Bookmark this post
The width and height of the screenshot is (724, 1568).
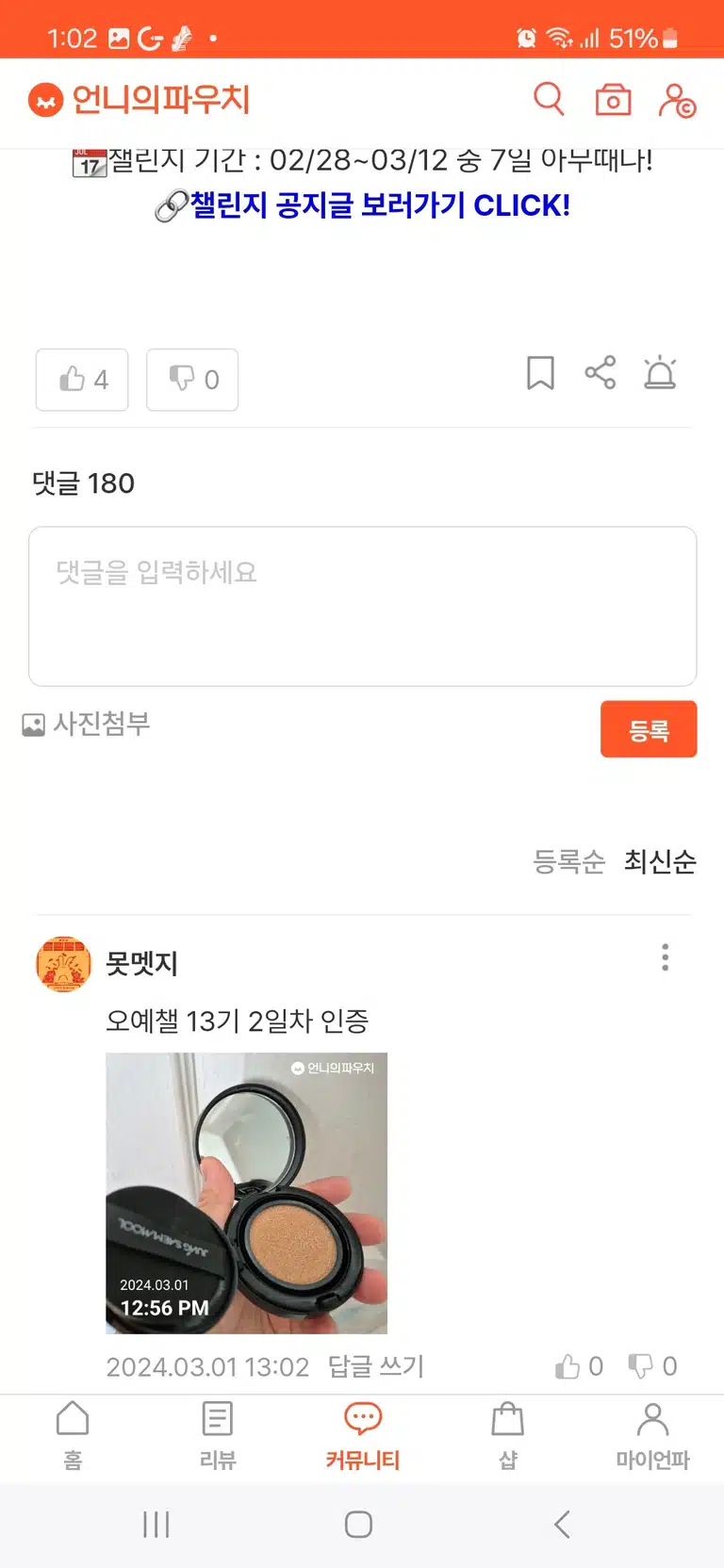click(x=540, y=373)
